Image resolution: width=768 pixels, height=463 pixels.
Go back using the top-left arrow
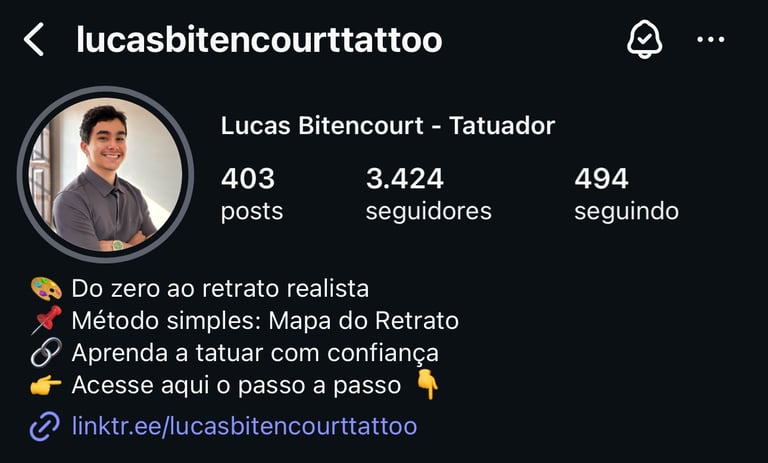34,40
